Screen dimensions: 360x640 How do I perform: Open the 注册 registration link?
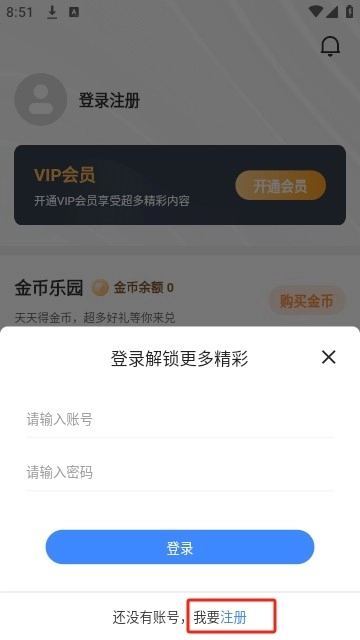point(233,618)
